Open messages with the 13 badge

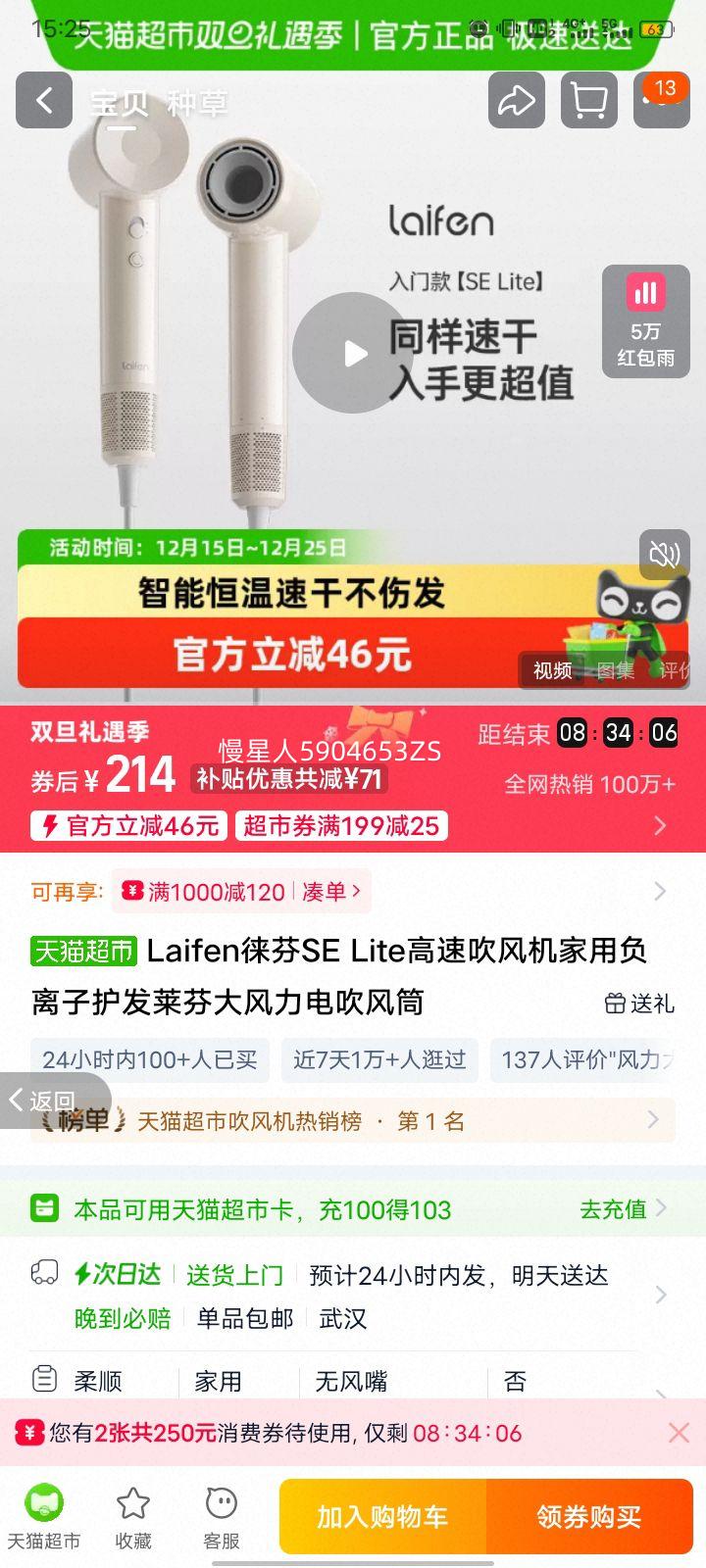pos(659,101)
